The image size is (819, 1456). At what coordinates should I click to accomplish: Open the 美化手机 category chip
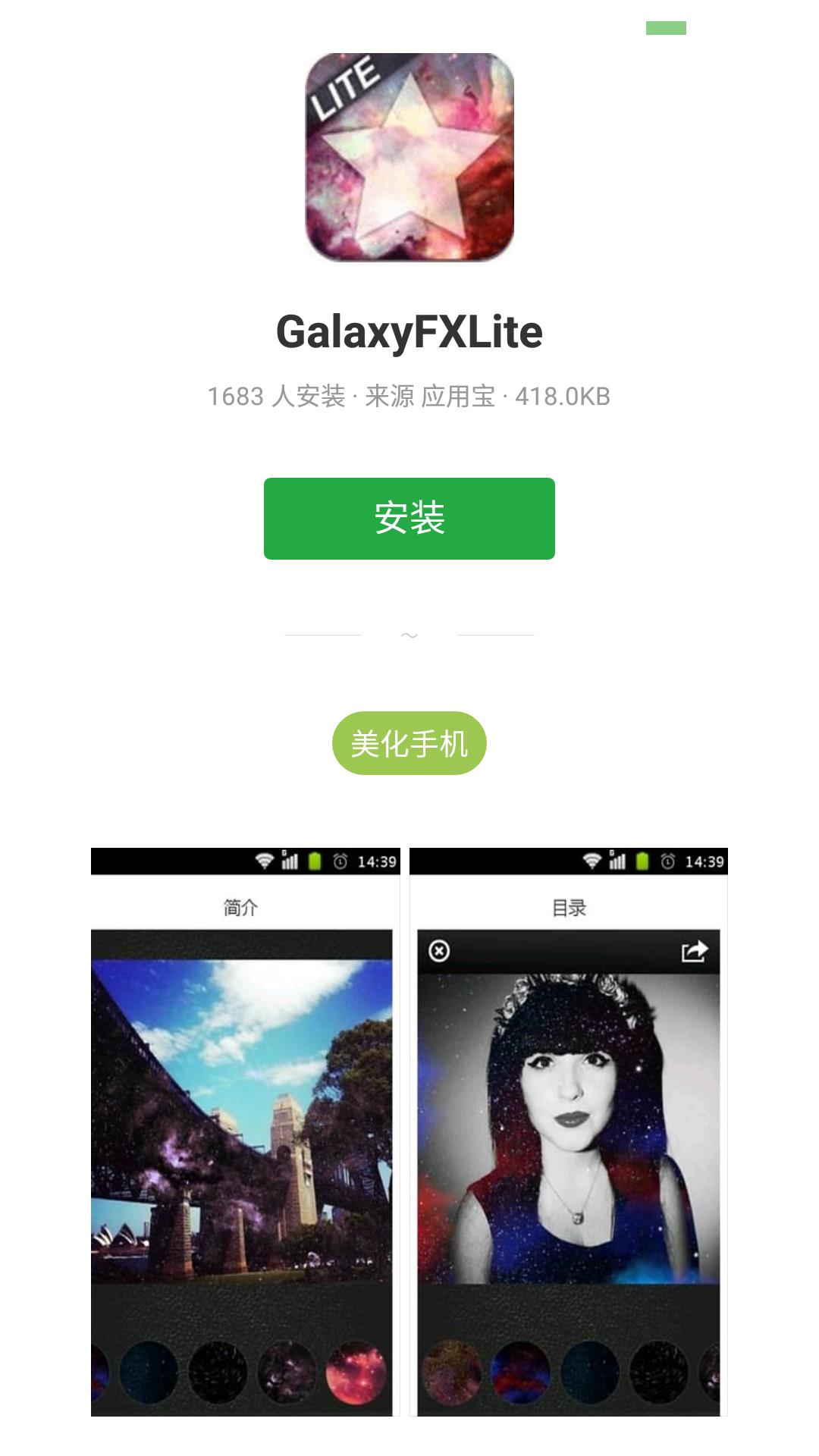tap(409, 743)
